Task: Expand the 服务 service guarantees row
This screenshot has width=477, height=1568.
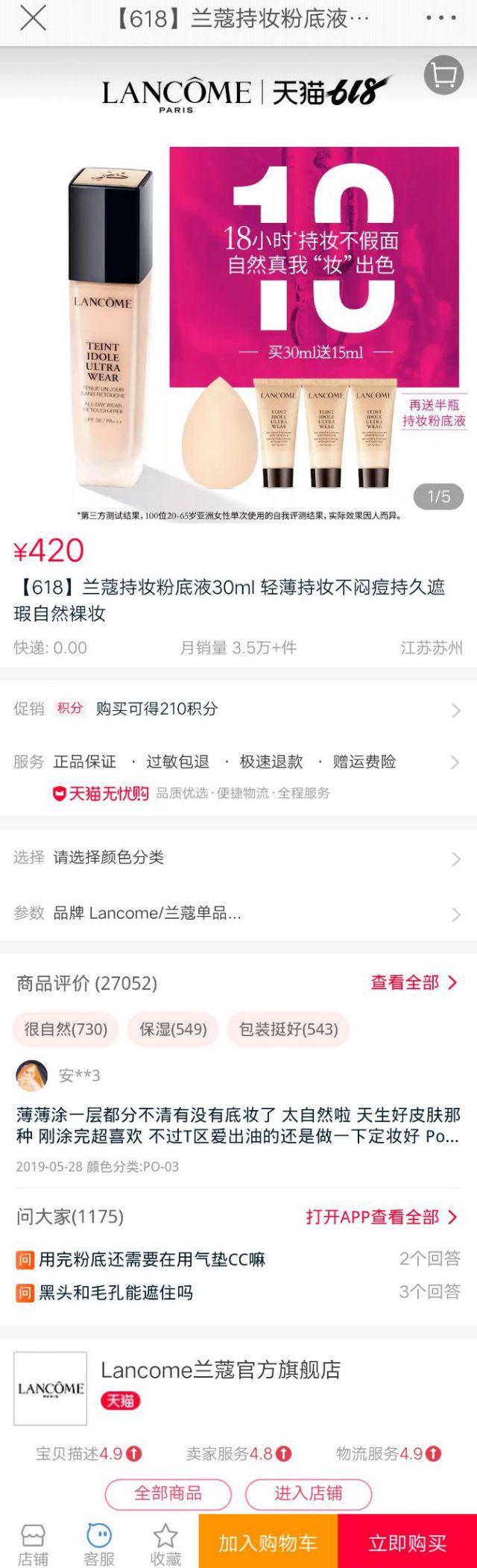Action: tap(238, 762)
